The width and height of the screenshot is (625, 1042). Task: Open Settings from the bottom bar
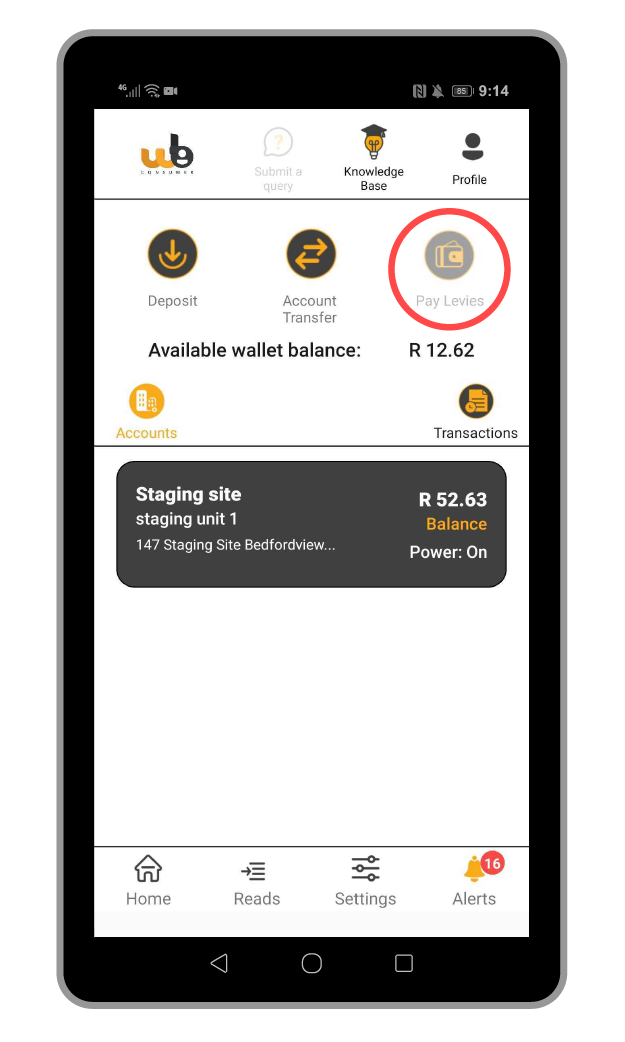[365, 880]
